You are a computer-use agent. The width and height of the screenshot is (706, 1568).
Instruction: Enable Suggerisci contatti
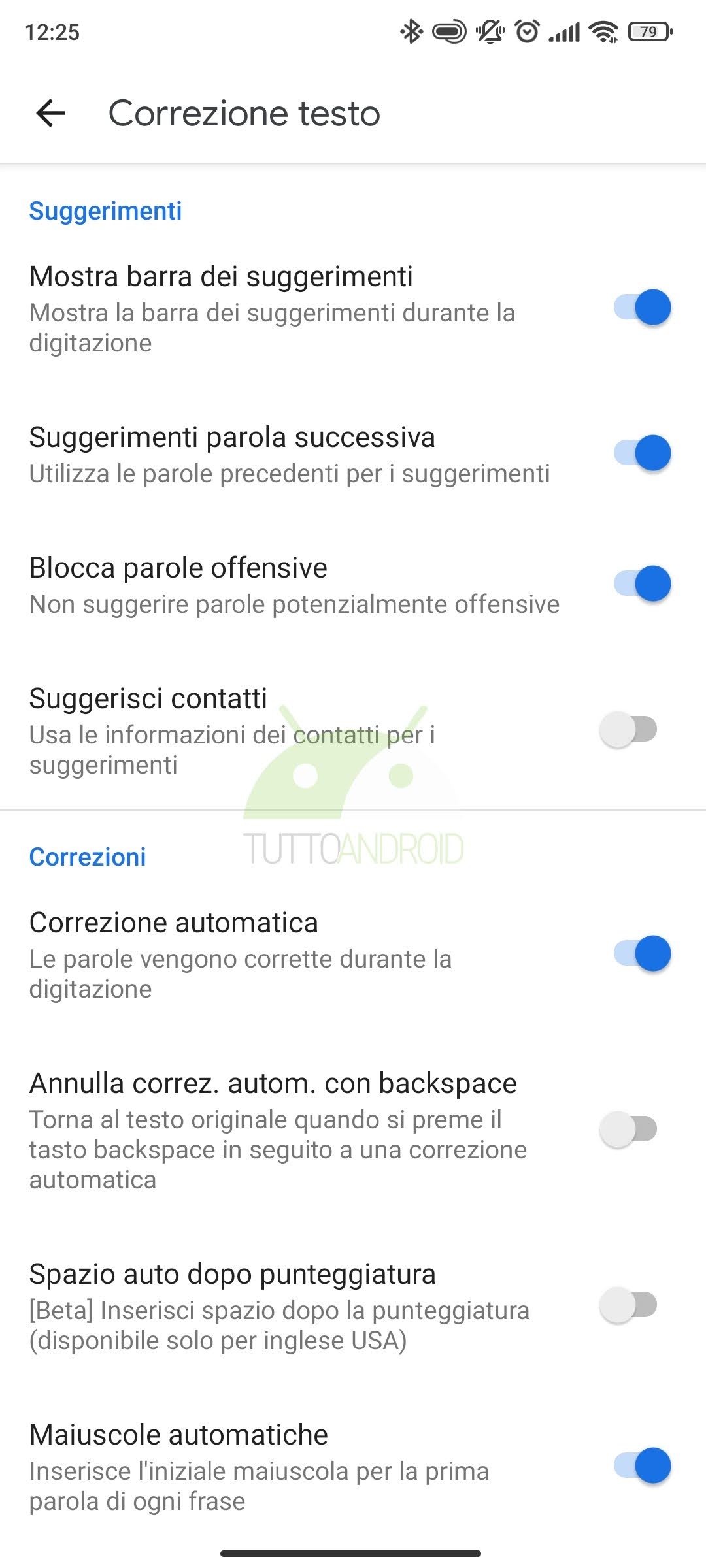click(628, 729)
